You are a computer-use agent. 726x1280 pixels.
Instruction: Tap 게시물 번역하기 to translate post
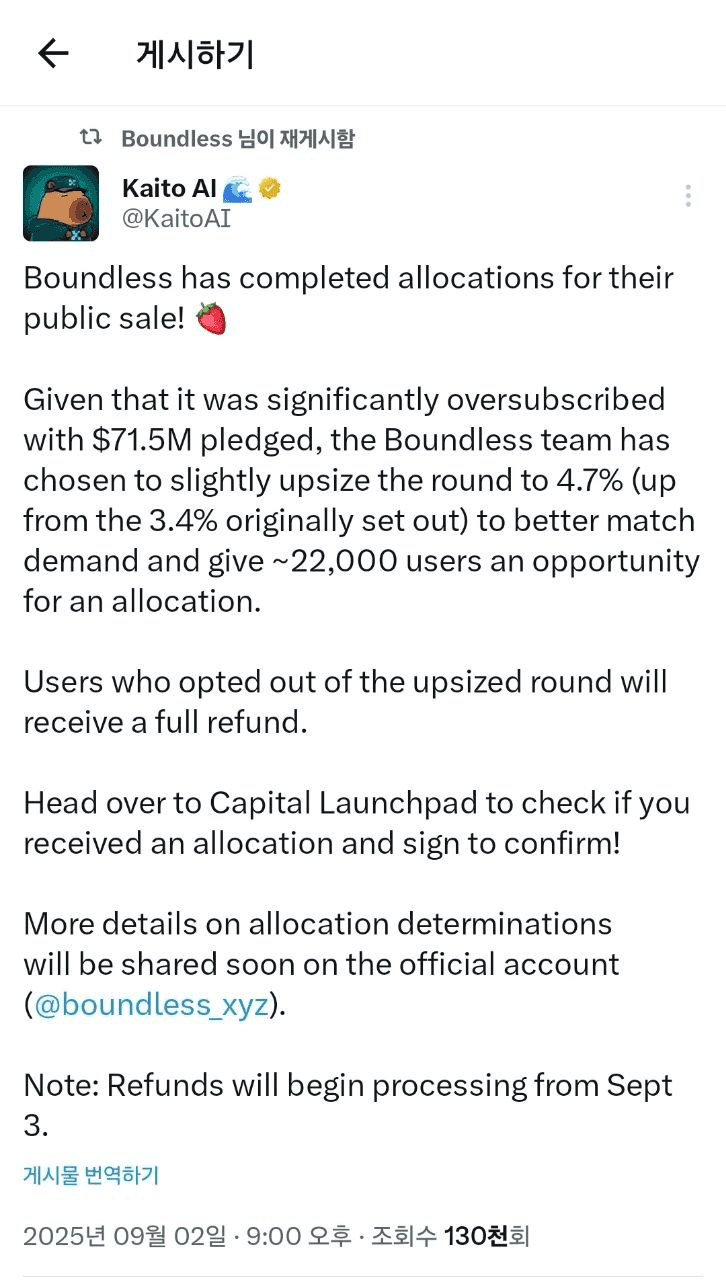(91, 1175)
